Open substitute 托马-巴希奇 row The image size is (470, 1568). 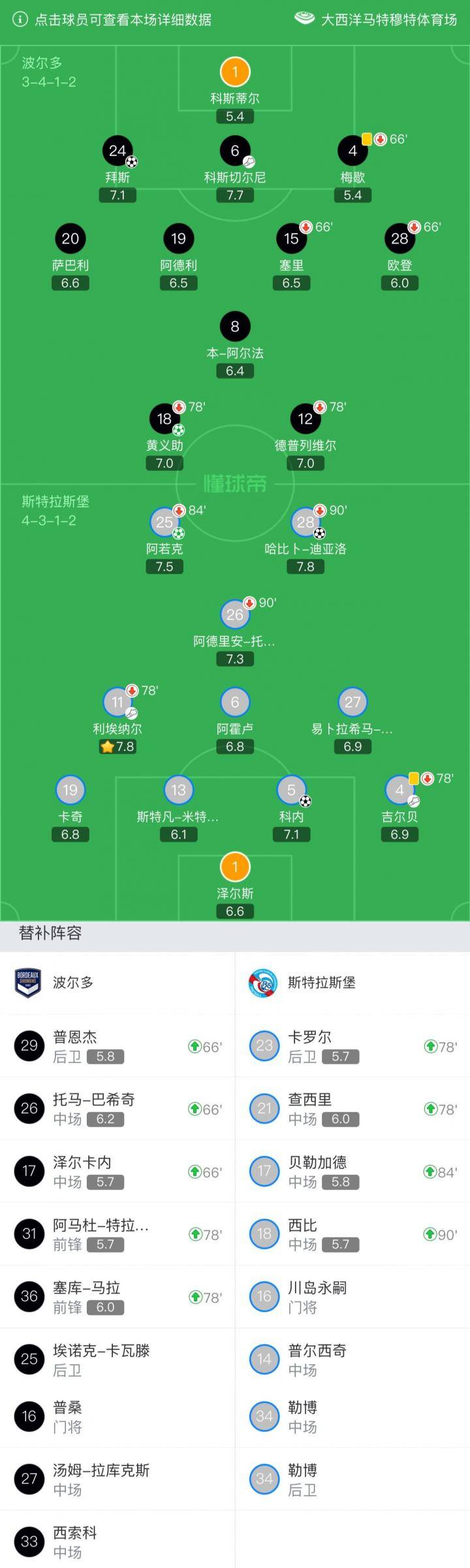(x=117, y=1108)
